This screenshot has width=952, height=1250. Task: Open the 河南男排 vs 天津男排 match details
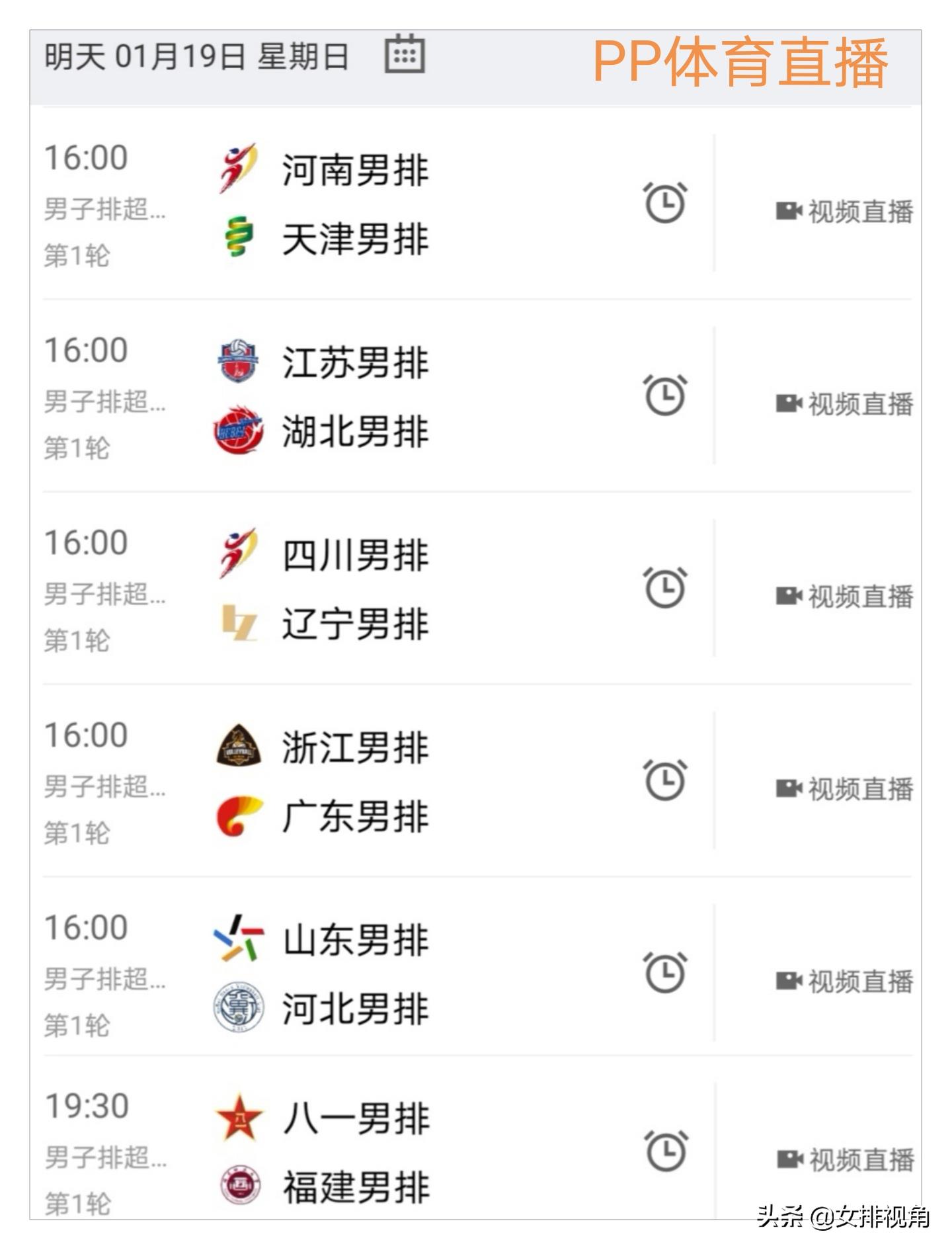(355, 204)
